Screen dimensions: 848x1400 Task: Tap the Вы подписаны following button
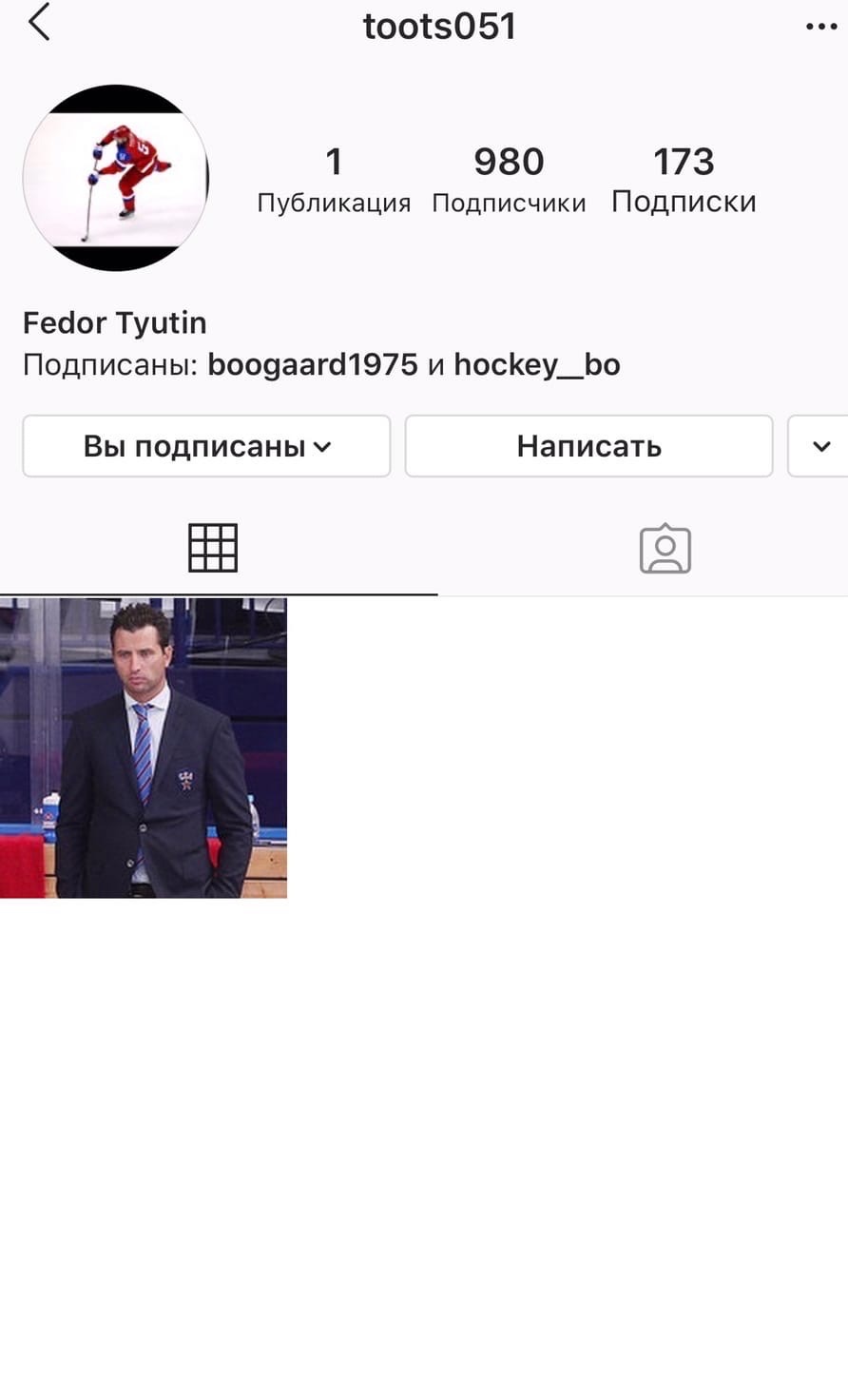[206, 446]
